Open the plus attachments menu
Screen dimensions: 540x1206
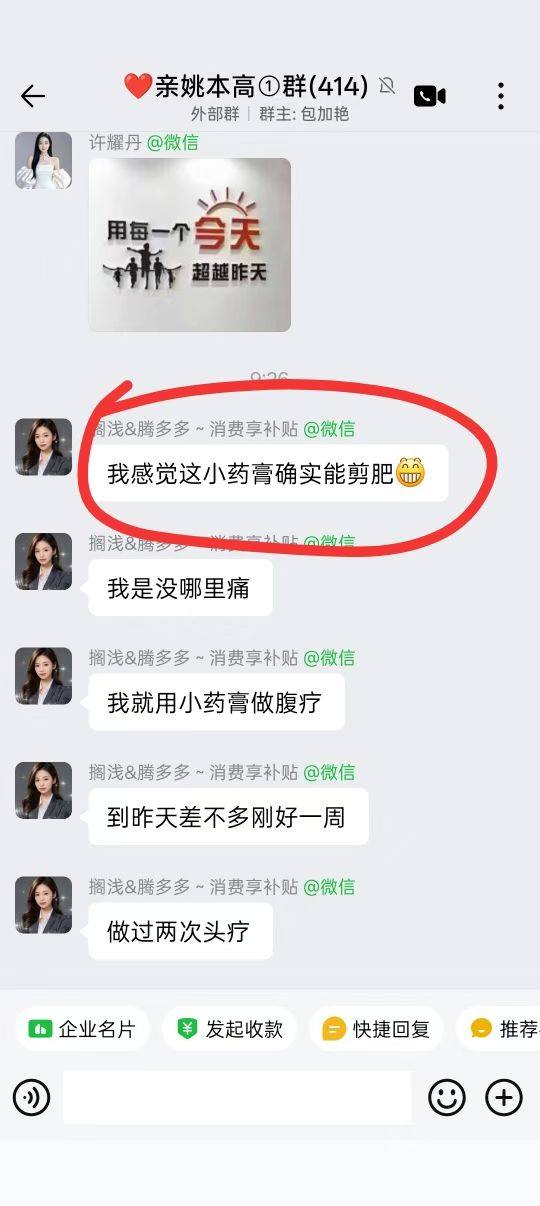coord(504,1098)
